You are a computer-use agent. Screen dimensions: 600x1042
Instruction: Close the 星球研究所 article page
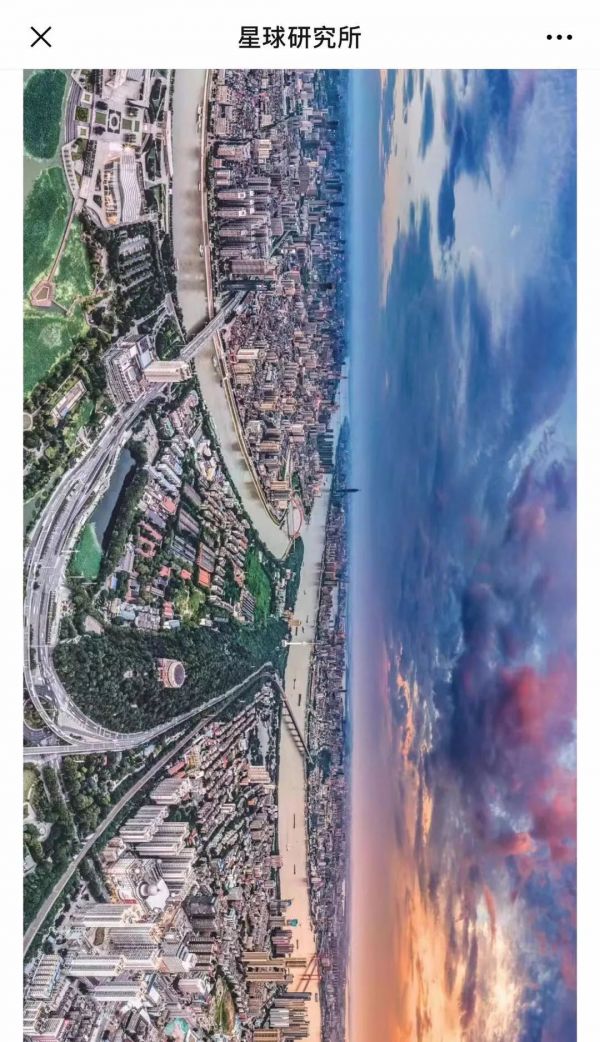pyautogui.click(x=40, y=37)
